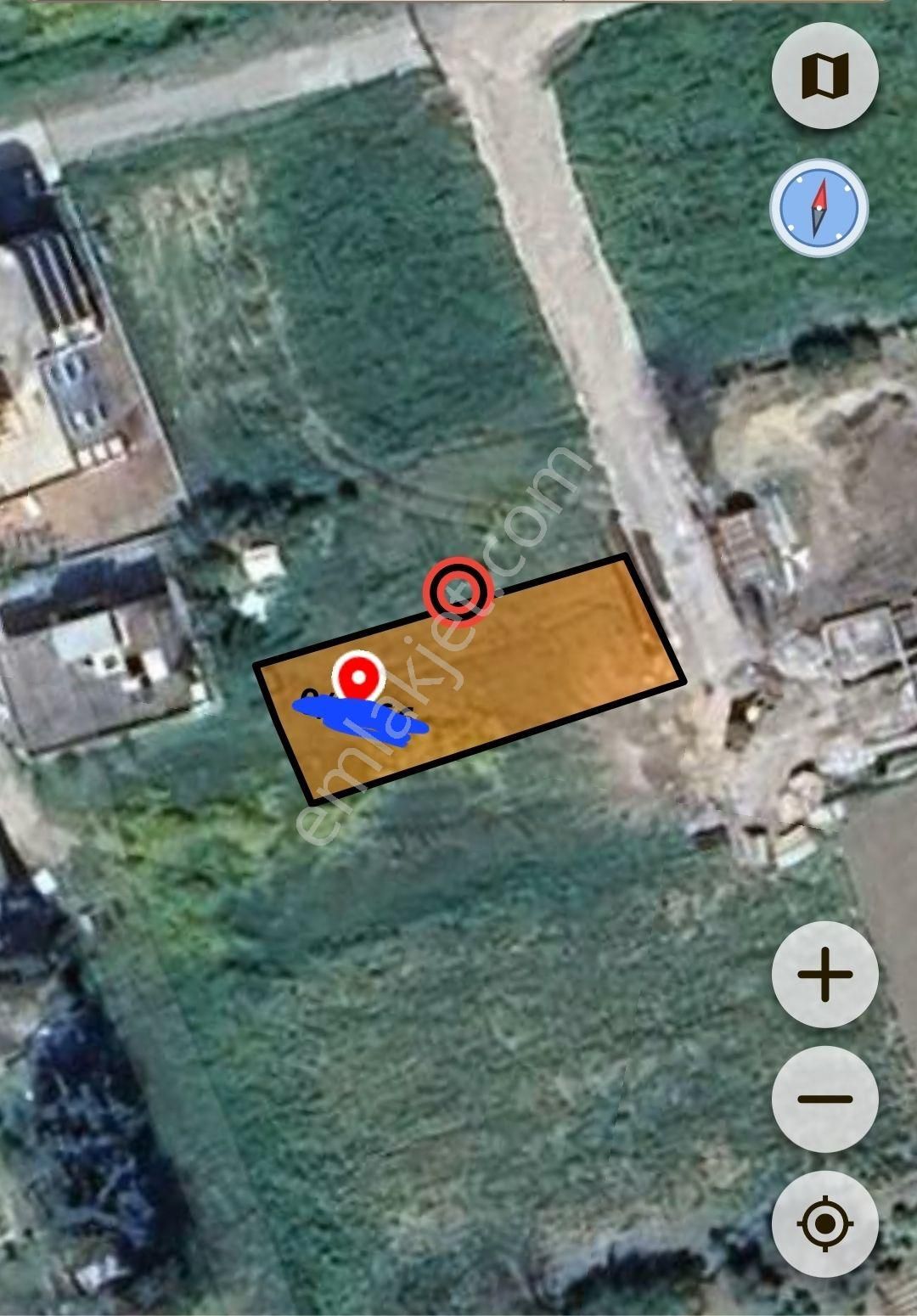Select the red pin on the parcel
The image size is (917, 1316).
[358, 678]
